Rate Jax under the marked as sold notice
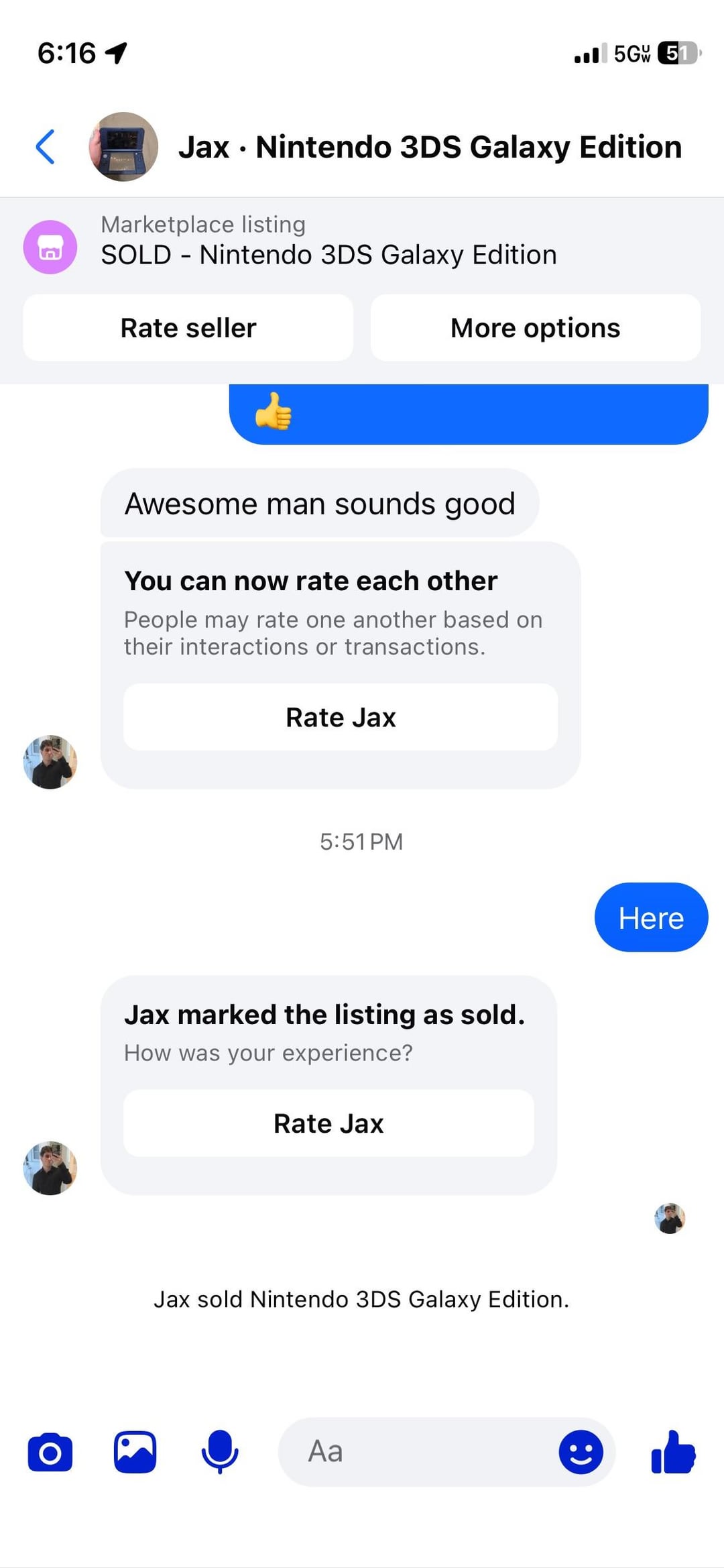 pyautogui.click(x=328, y=1123)
